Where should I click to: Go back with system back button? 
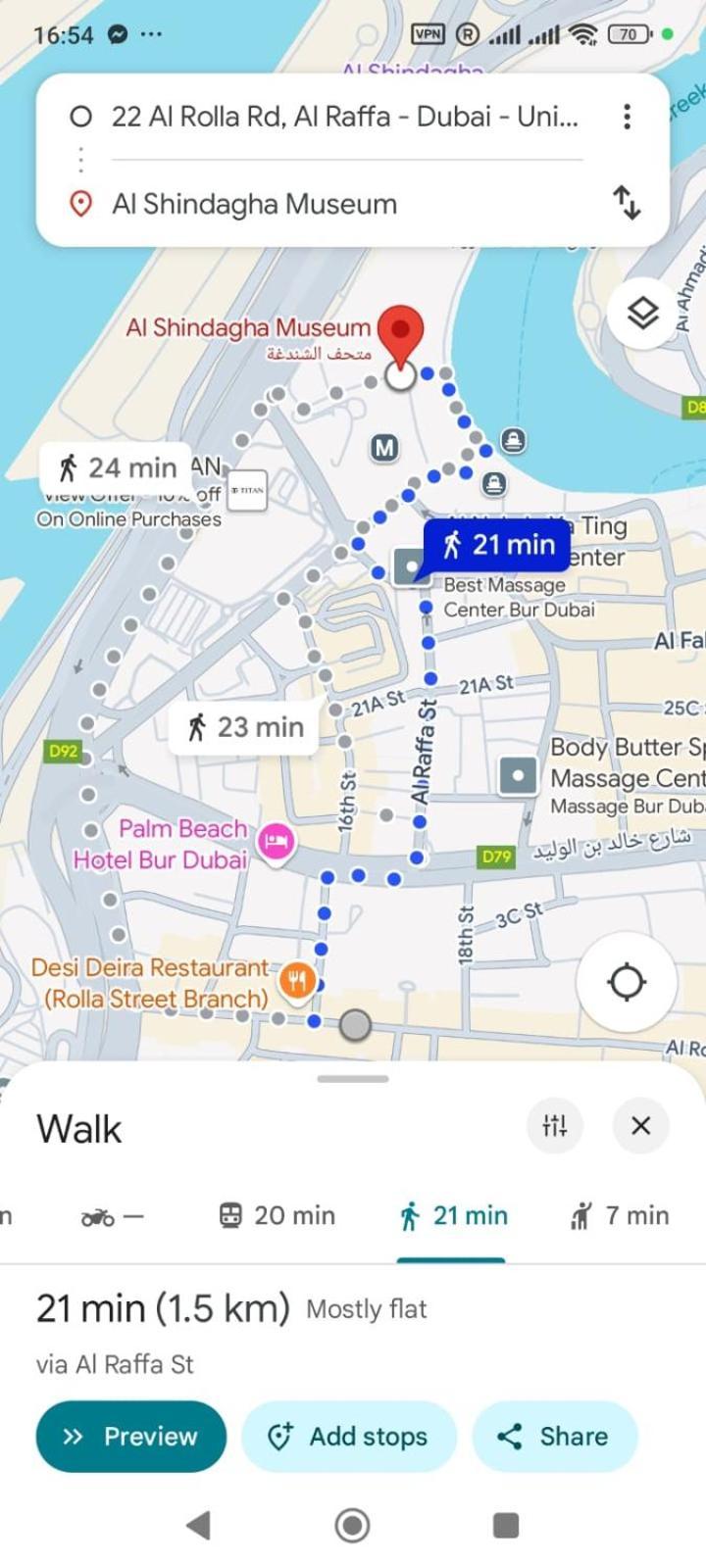click(199, 1525)
